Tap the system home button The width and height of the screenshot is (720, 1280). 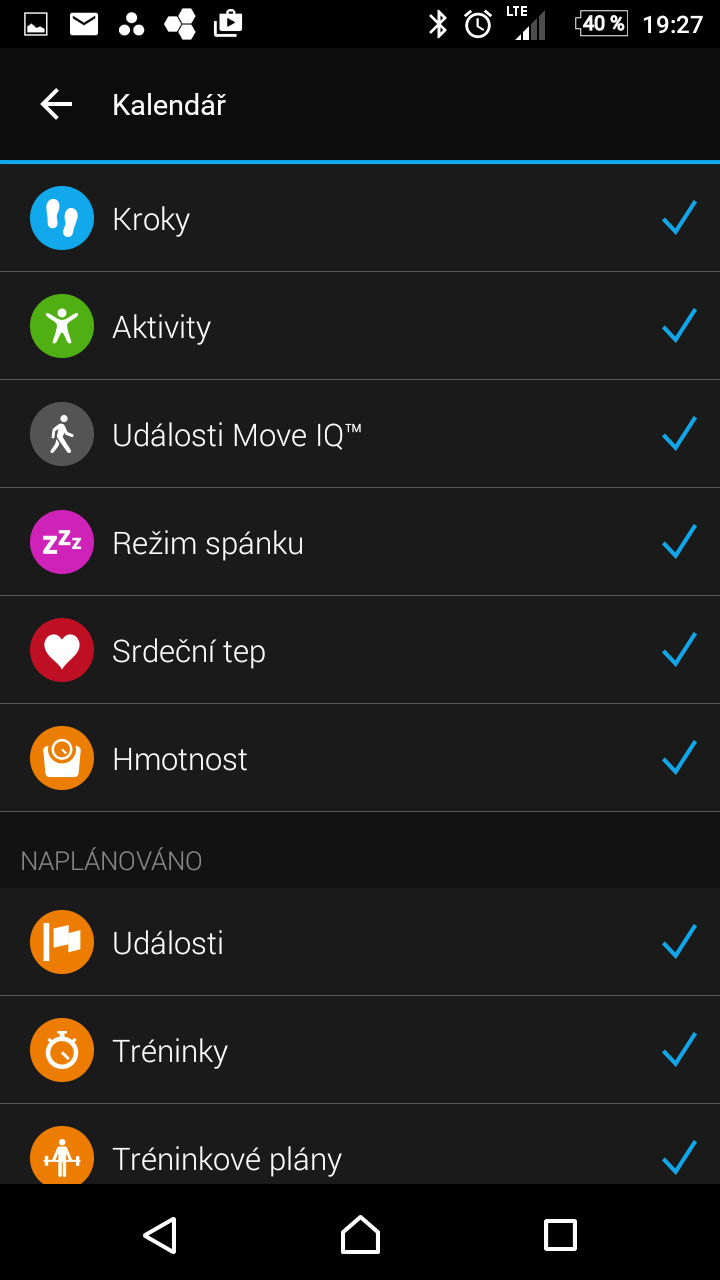coord(360,1234)
